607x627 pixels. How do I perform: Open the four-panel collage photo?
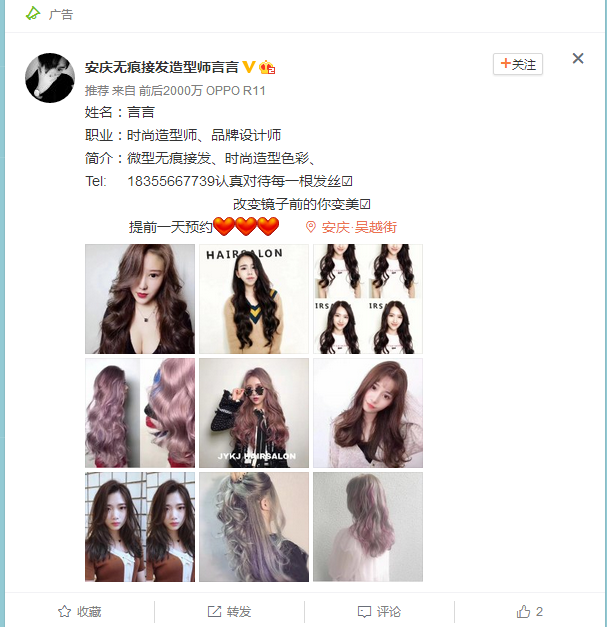tap(368, 299)
